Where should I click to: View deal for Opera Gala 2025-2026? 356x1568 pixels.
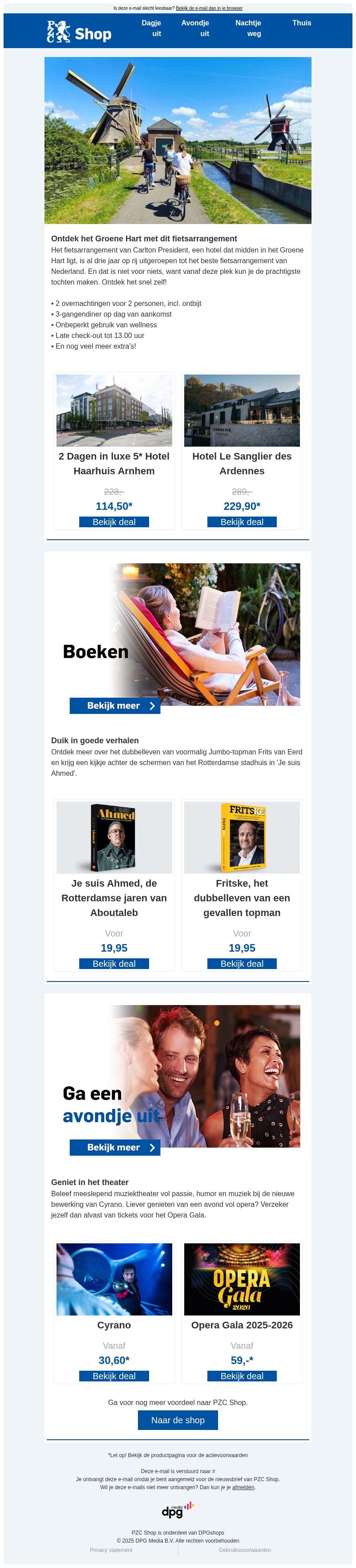[x=242, y=1376]
